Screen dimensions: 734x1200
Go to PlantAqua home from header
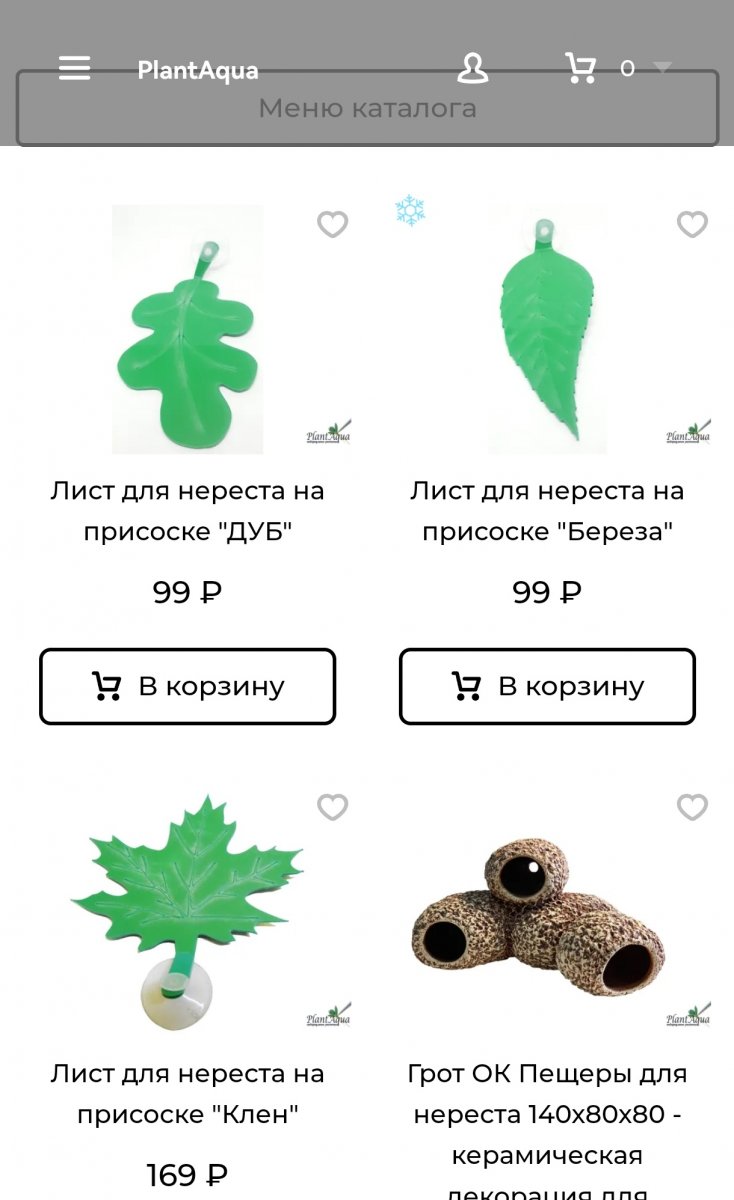coord(198,70)
